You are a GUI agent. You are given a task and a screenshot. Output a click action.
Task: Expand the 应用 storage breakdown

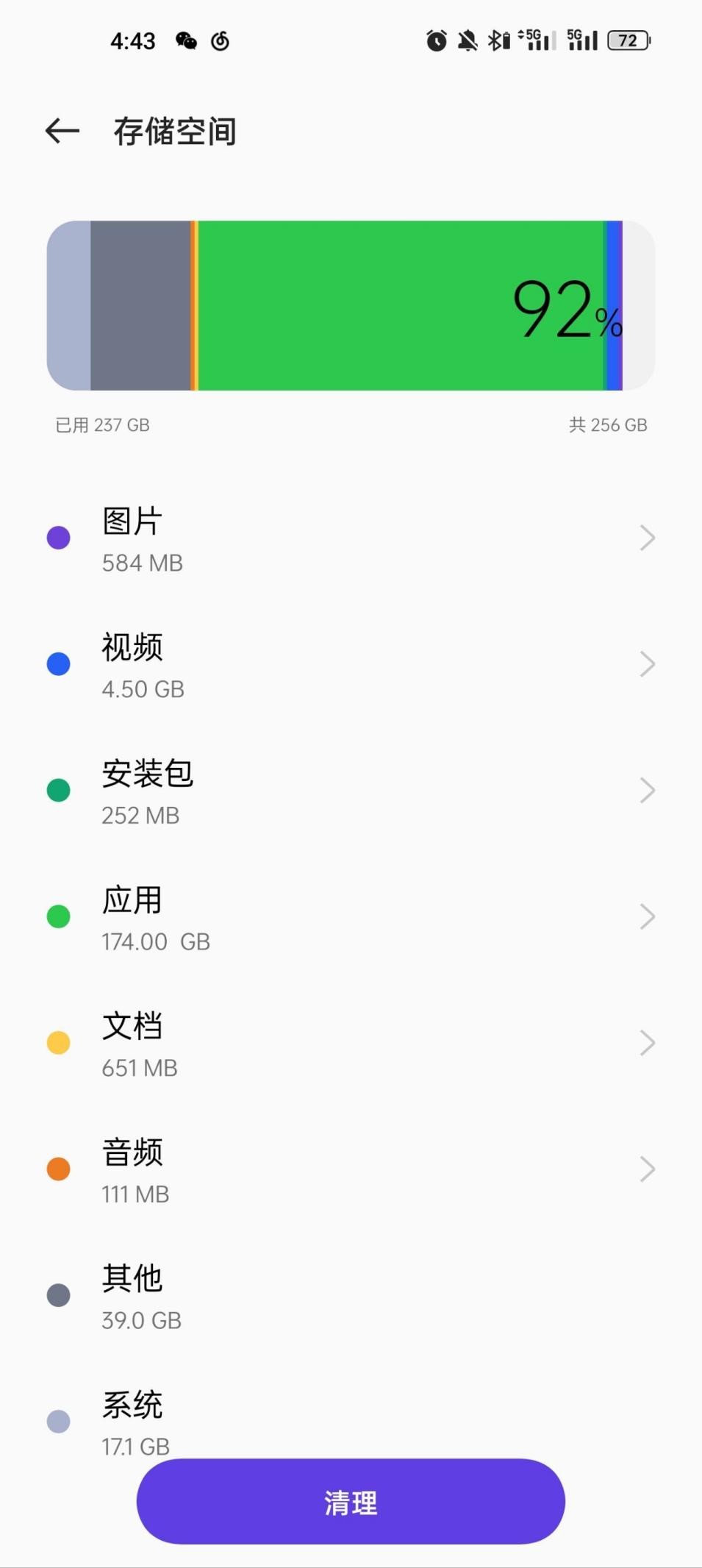[x=648, y=916]
